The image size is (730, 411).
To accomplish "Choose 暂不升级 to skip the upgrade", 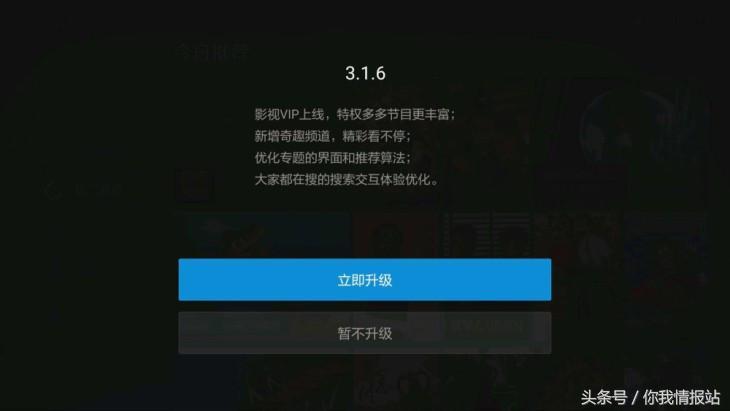I will point(364,333).
